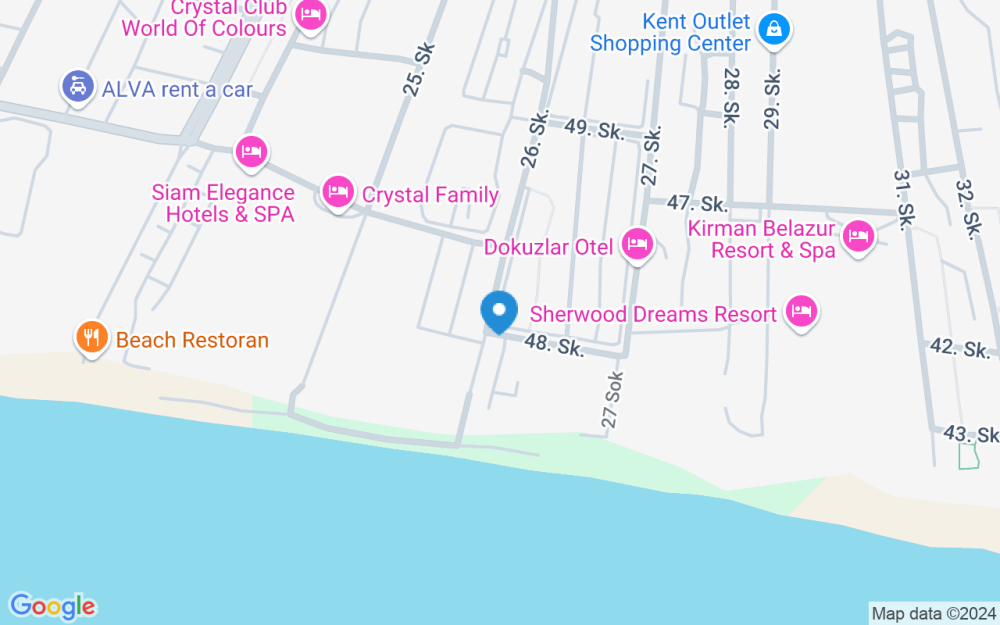Tap the Beach Restoran restaurant marker
This screenshot has width=1000, height=625.
pos(92,336)
